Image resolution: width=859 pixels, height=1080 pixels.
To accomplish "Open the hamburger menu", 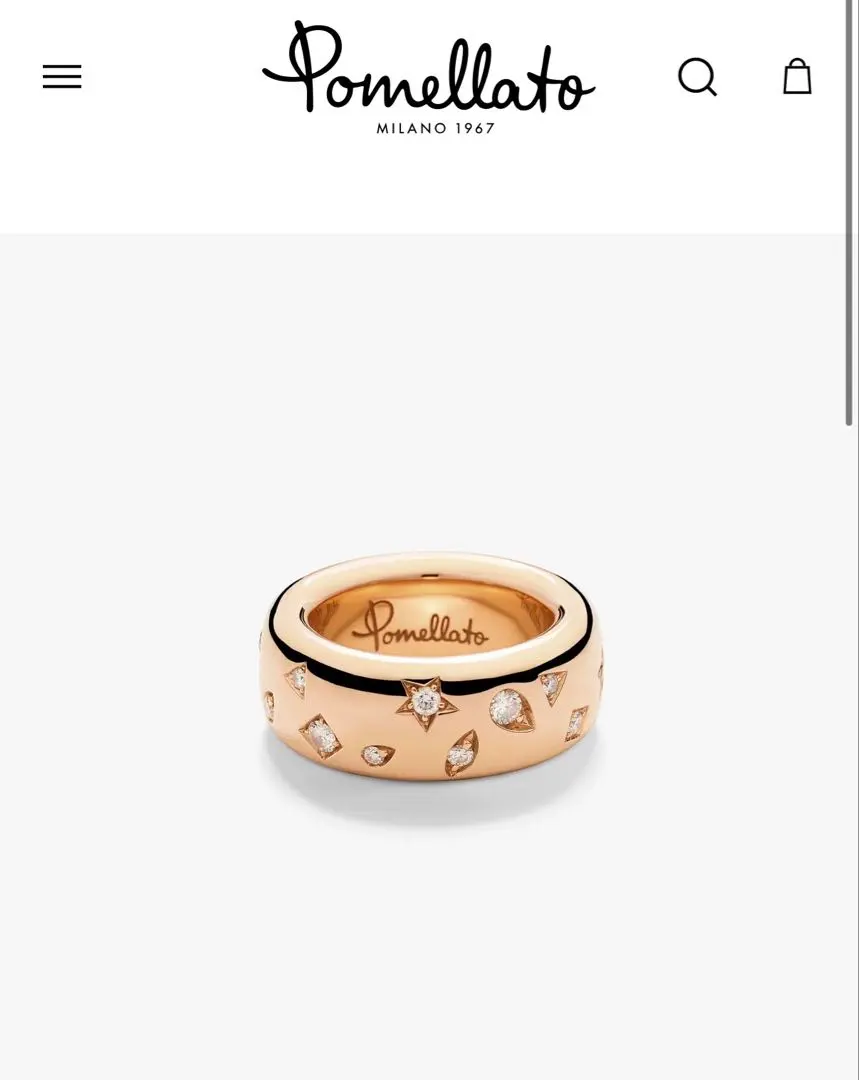I will [62, 77].
